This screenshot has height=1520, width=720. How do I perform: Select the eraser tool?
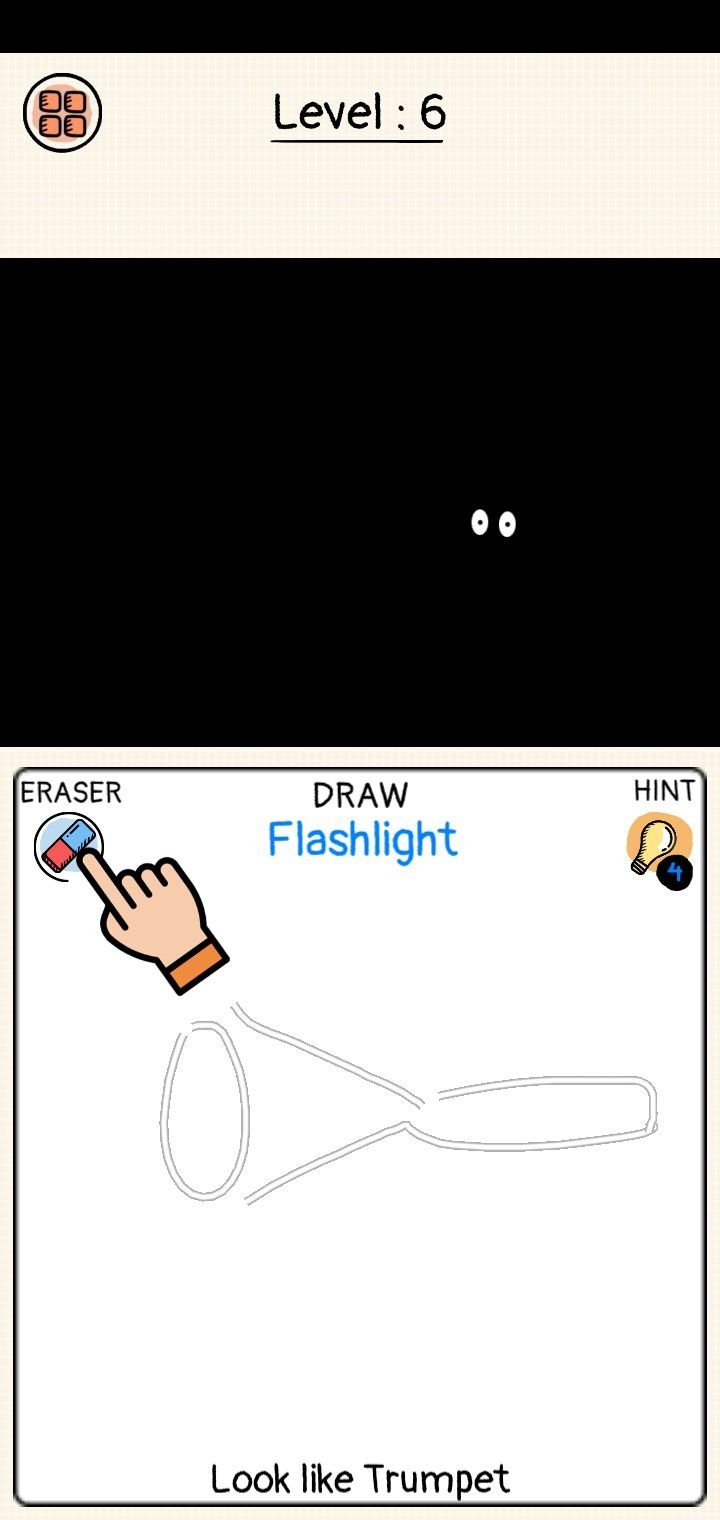point(69,847)
